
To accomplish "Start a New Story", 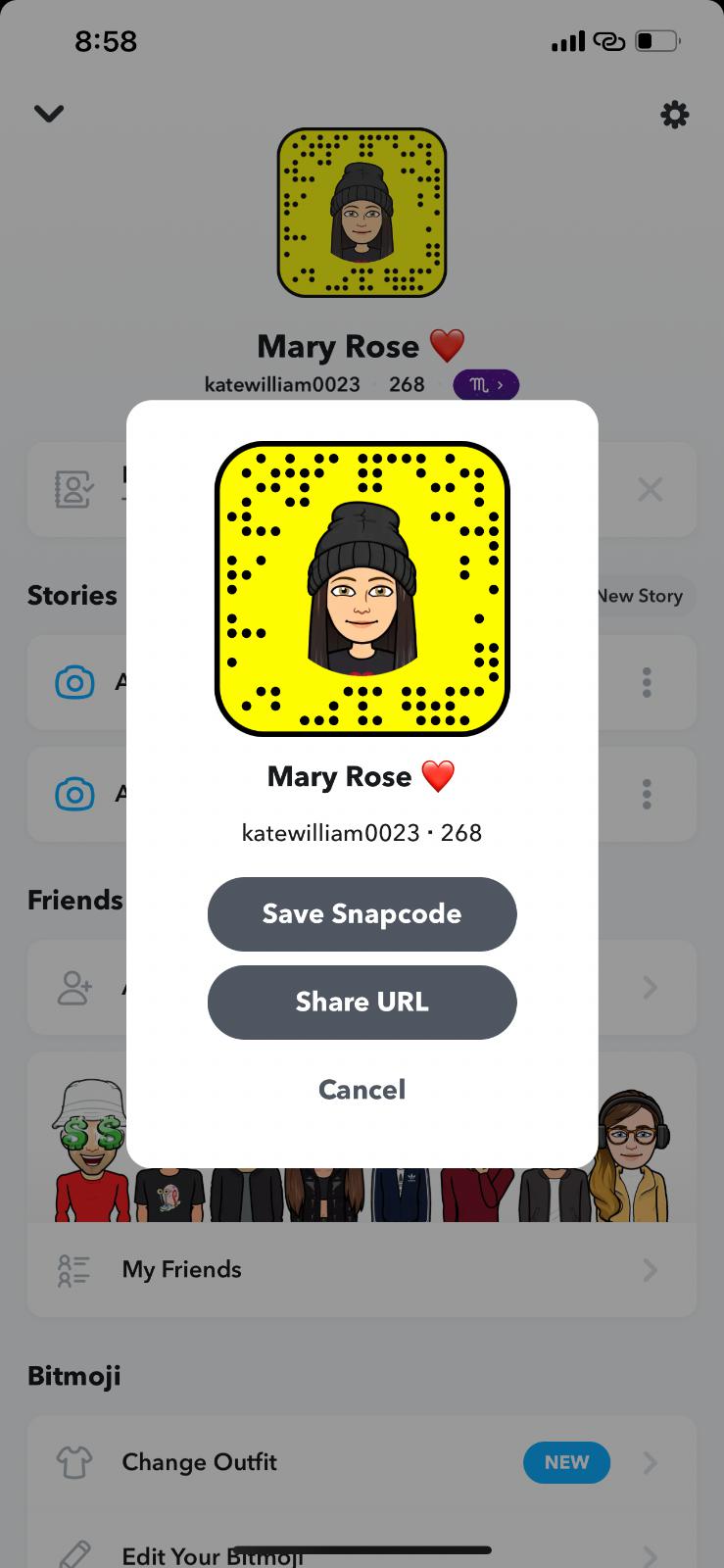I will coord(640,596).
